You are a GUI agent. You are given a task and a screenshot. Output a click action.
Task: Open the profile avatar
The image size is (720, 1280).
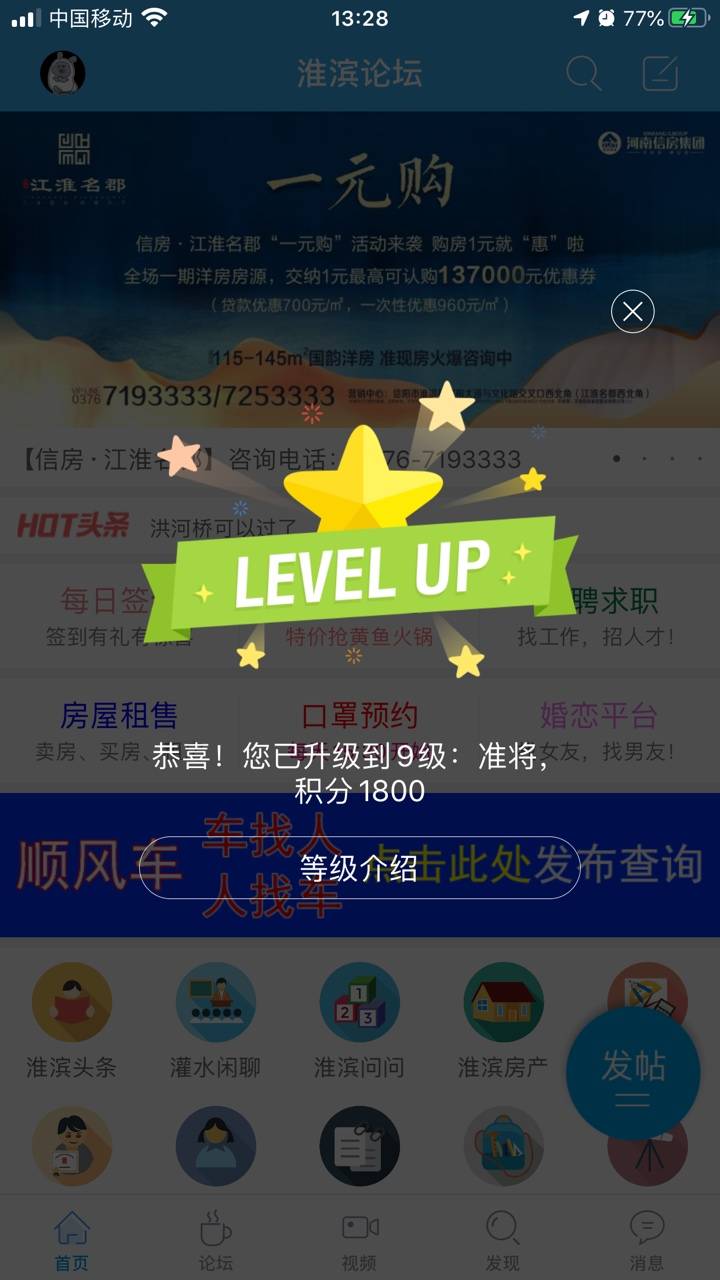tap(62, 73)
